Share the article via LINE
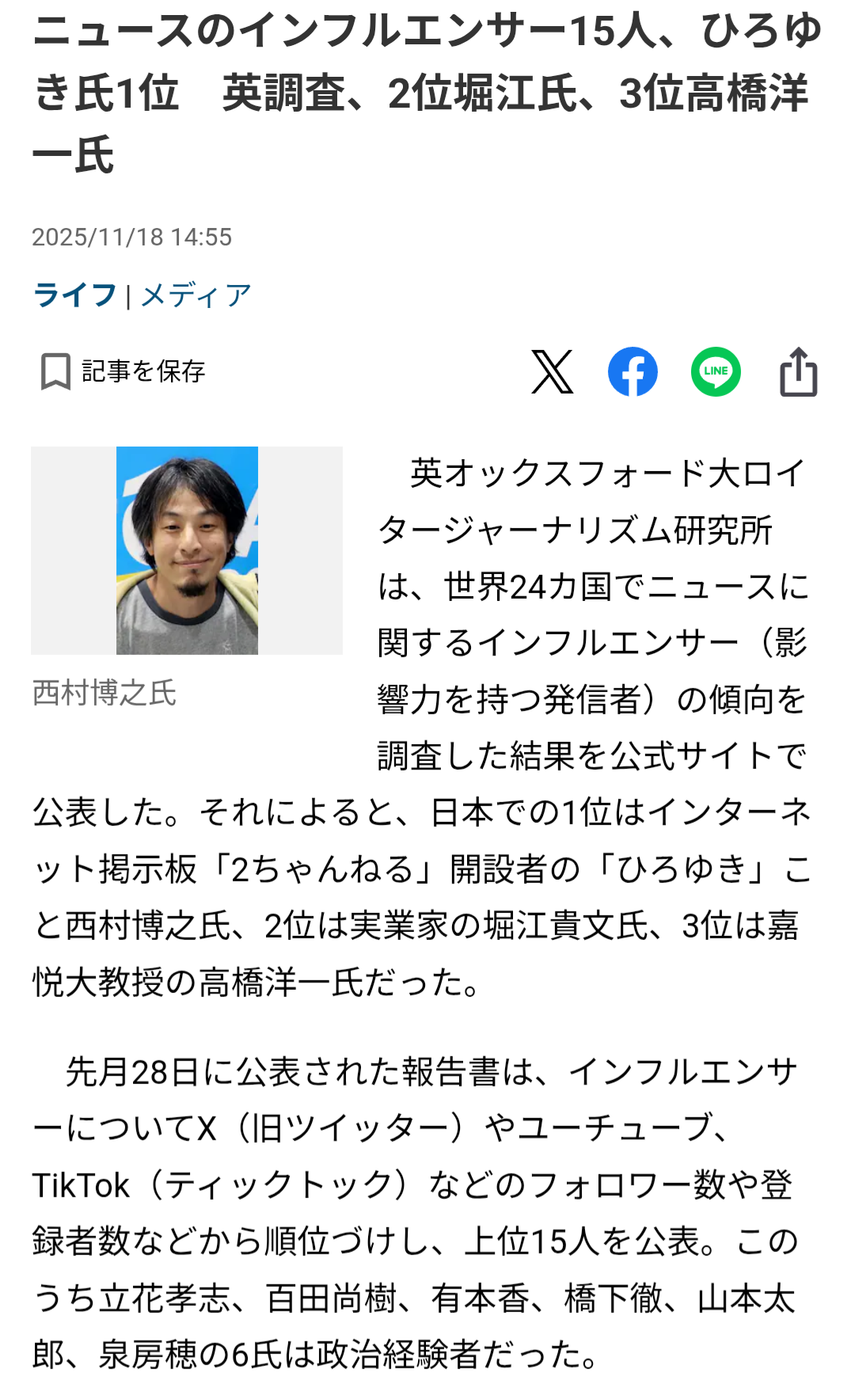The width and height of the screenshot is (855, 1400). tap(716, 371)
